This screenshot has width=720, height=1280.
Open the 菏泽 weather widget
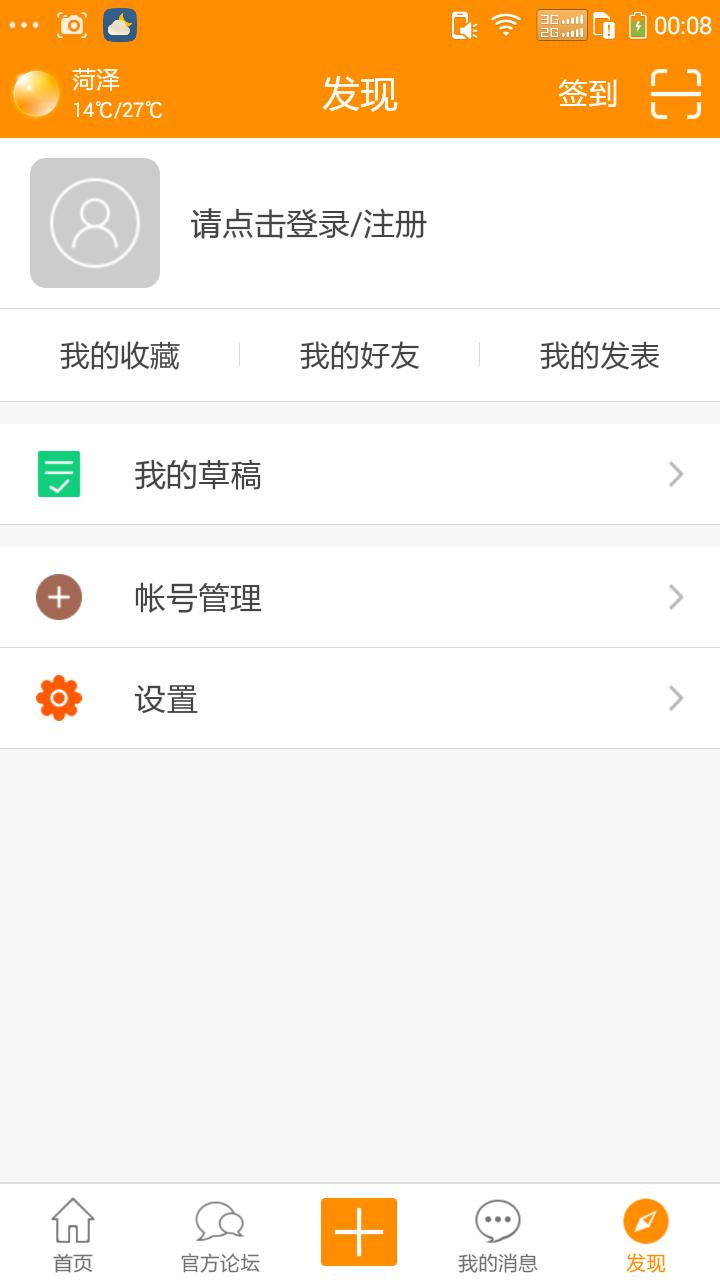click(88, 94)
